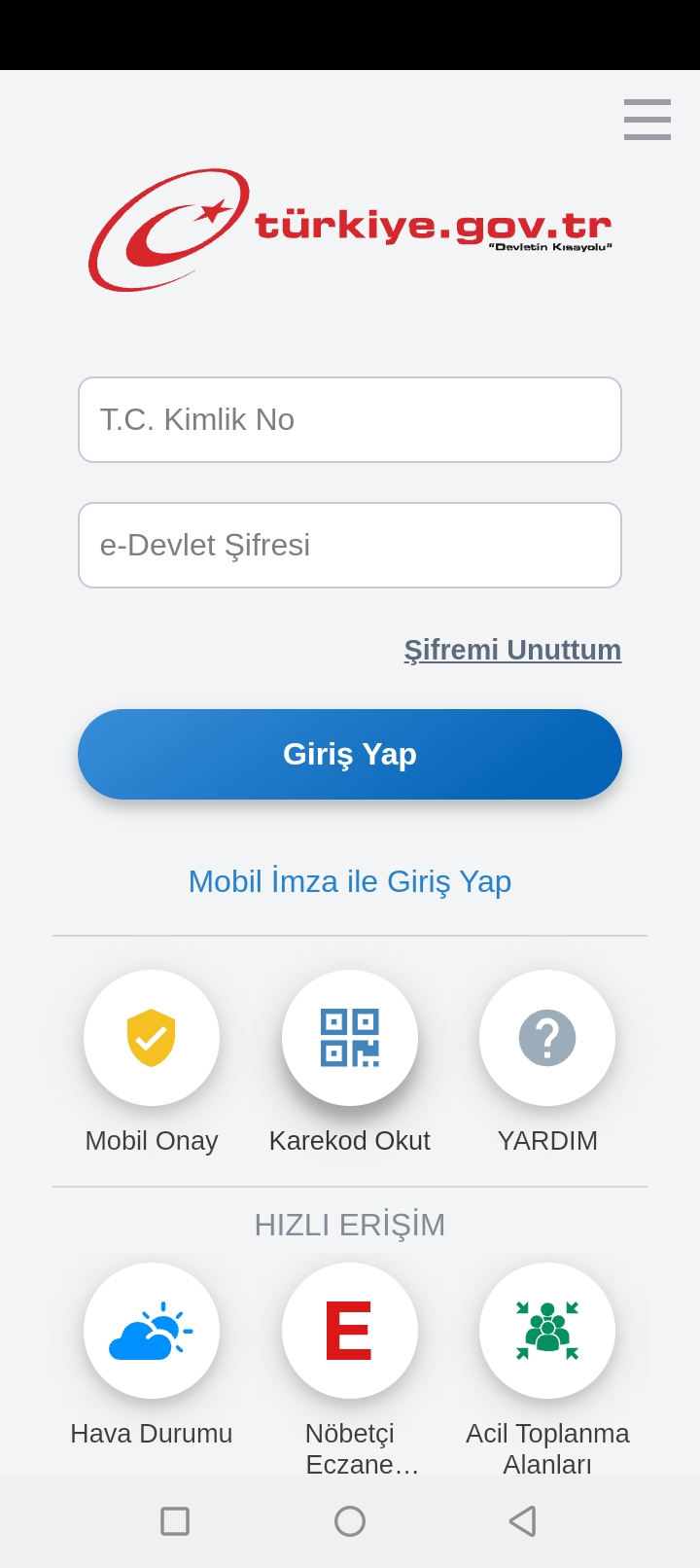
Task: Focus the T.C. Kimlik No field
Action: 350,419
